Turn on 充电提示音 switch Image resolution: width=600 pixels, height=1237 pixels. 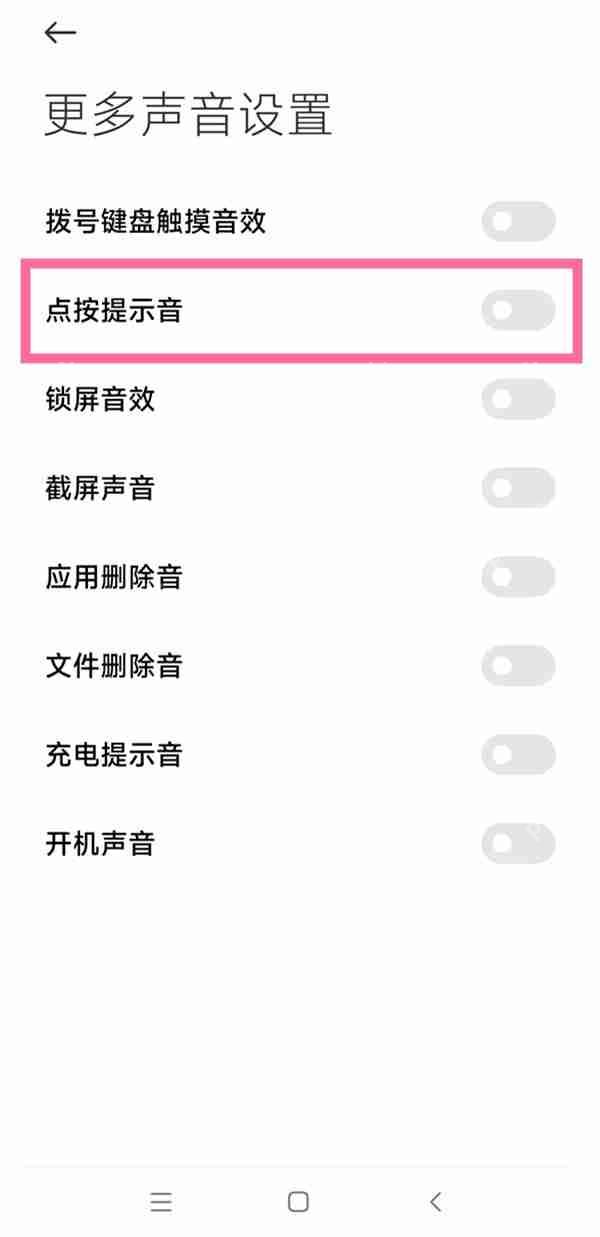click(518, 754)
